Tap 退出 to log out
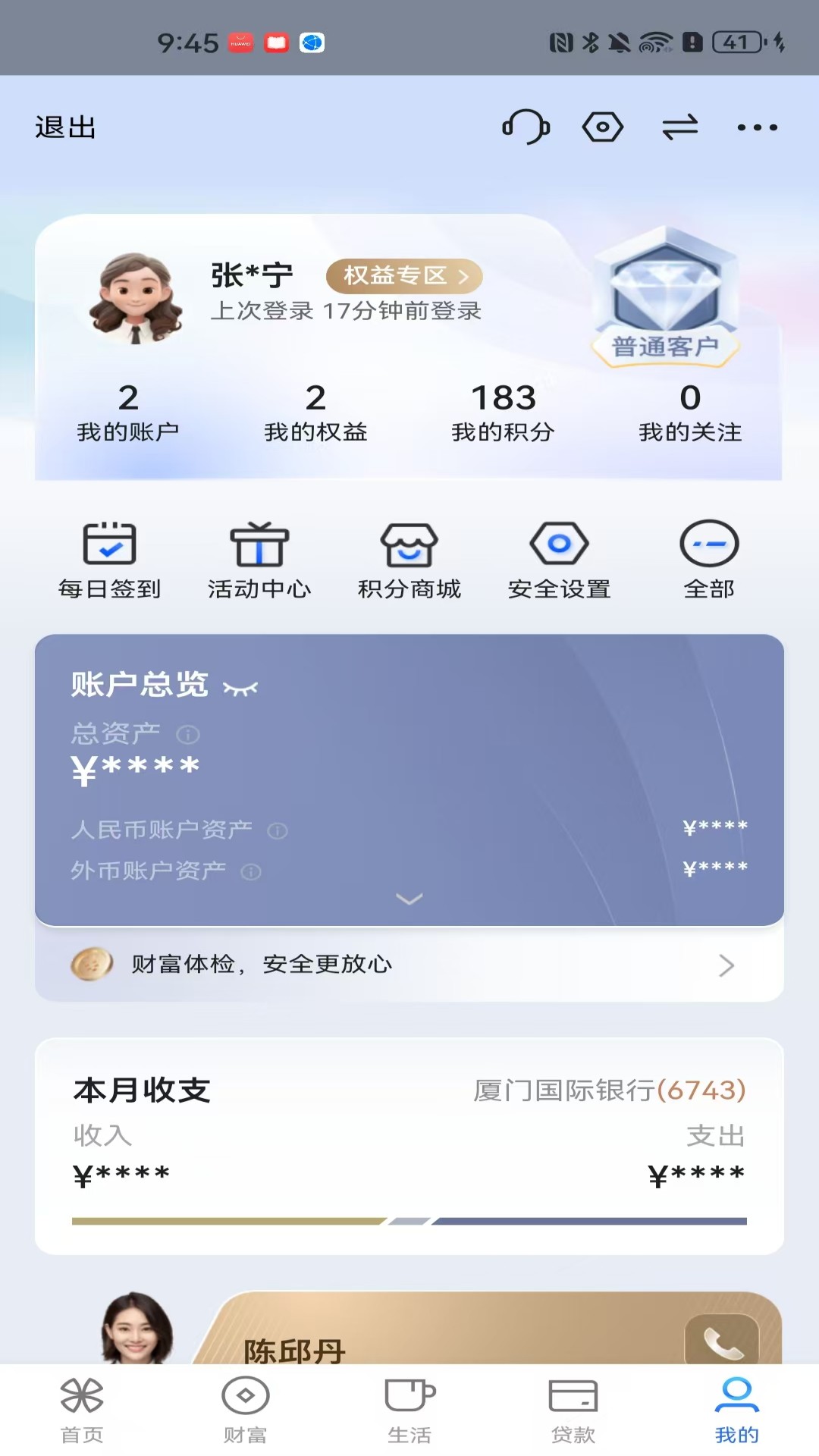The image size is (819, 1456). [x=64, y=127]
